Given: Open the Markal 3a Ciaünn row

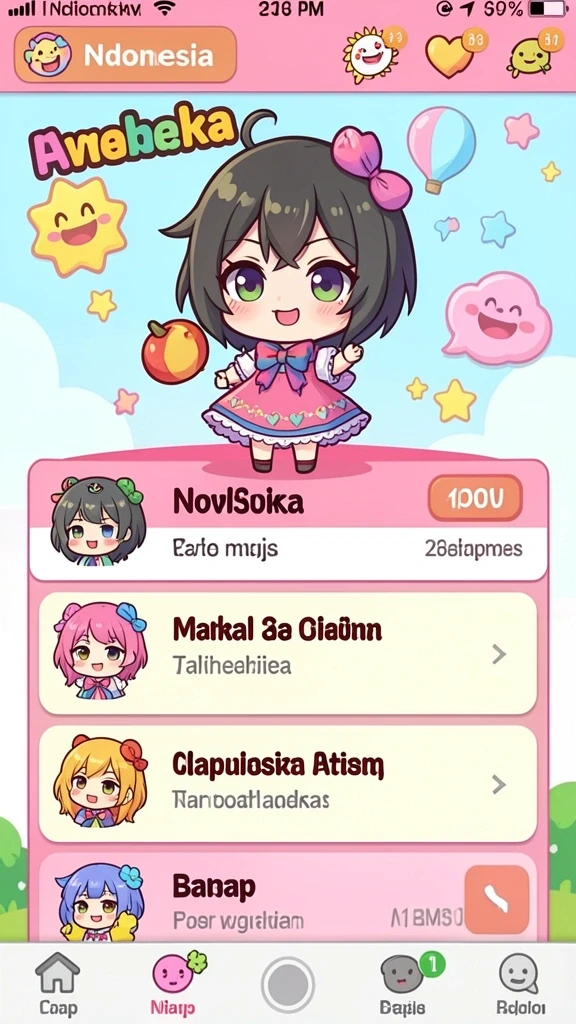Looking at the screenshot, I should pyautogui.click(x=288, y=653).
